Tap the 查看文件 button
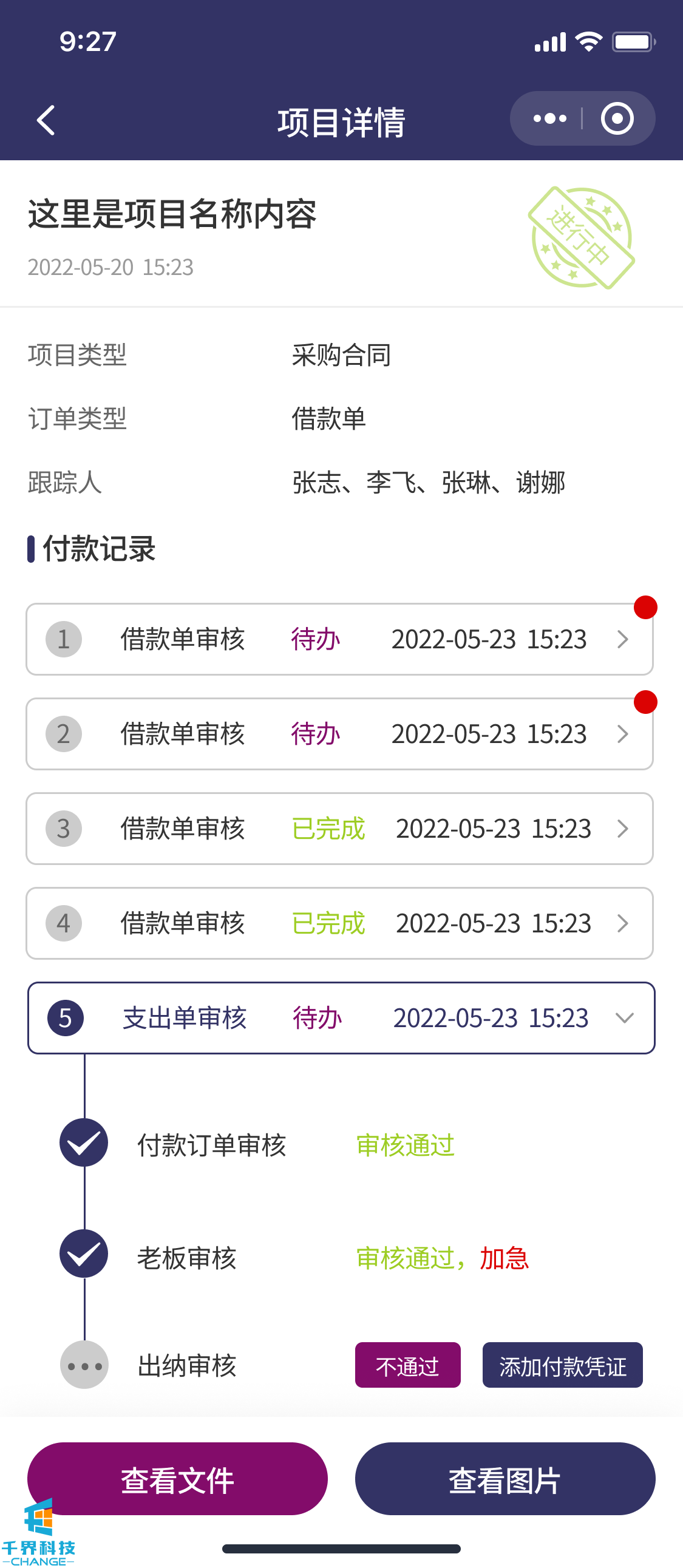 click(x=177, y=1479)
